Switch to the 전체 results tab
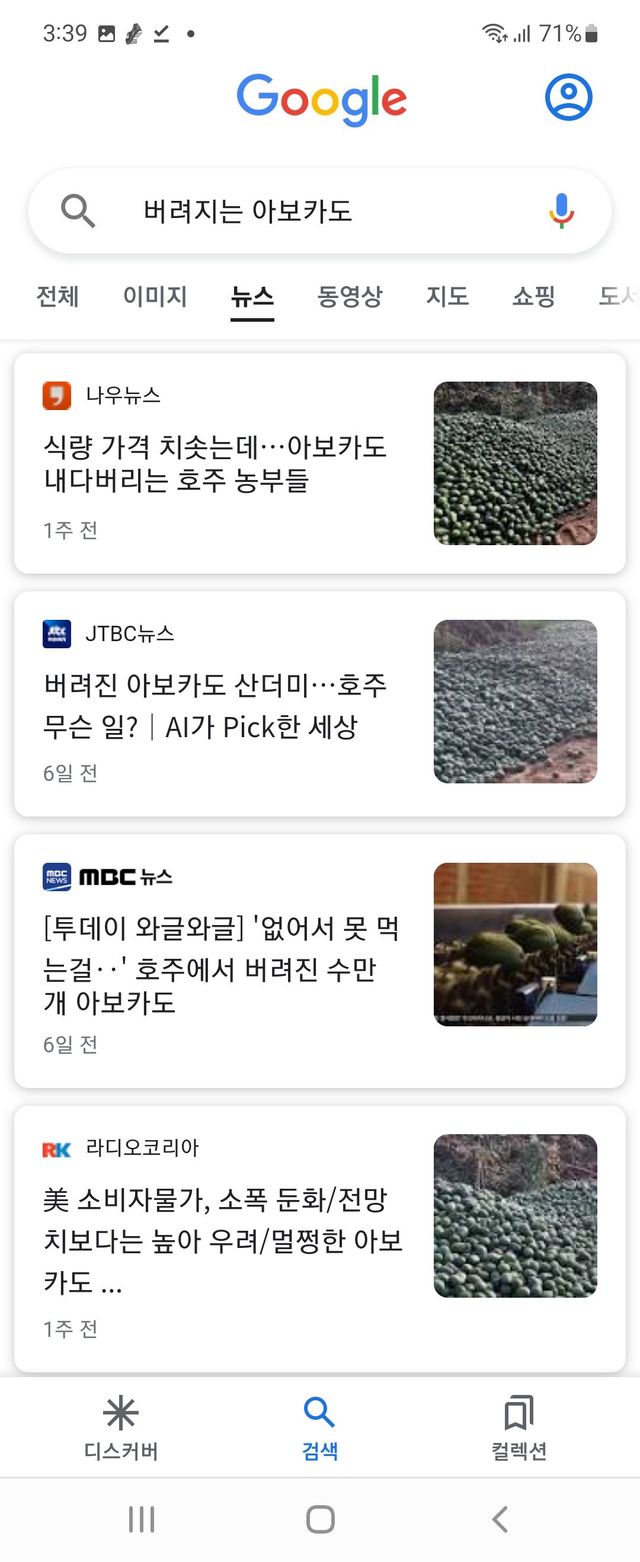 (x=57, y=296)
